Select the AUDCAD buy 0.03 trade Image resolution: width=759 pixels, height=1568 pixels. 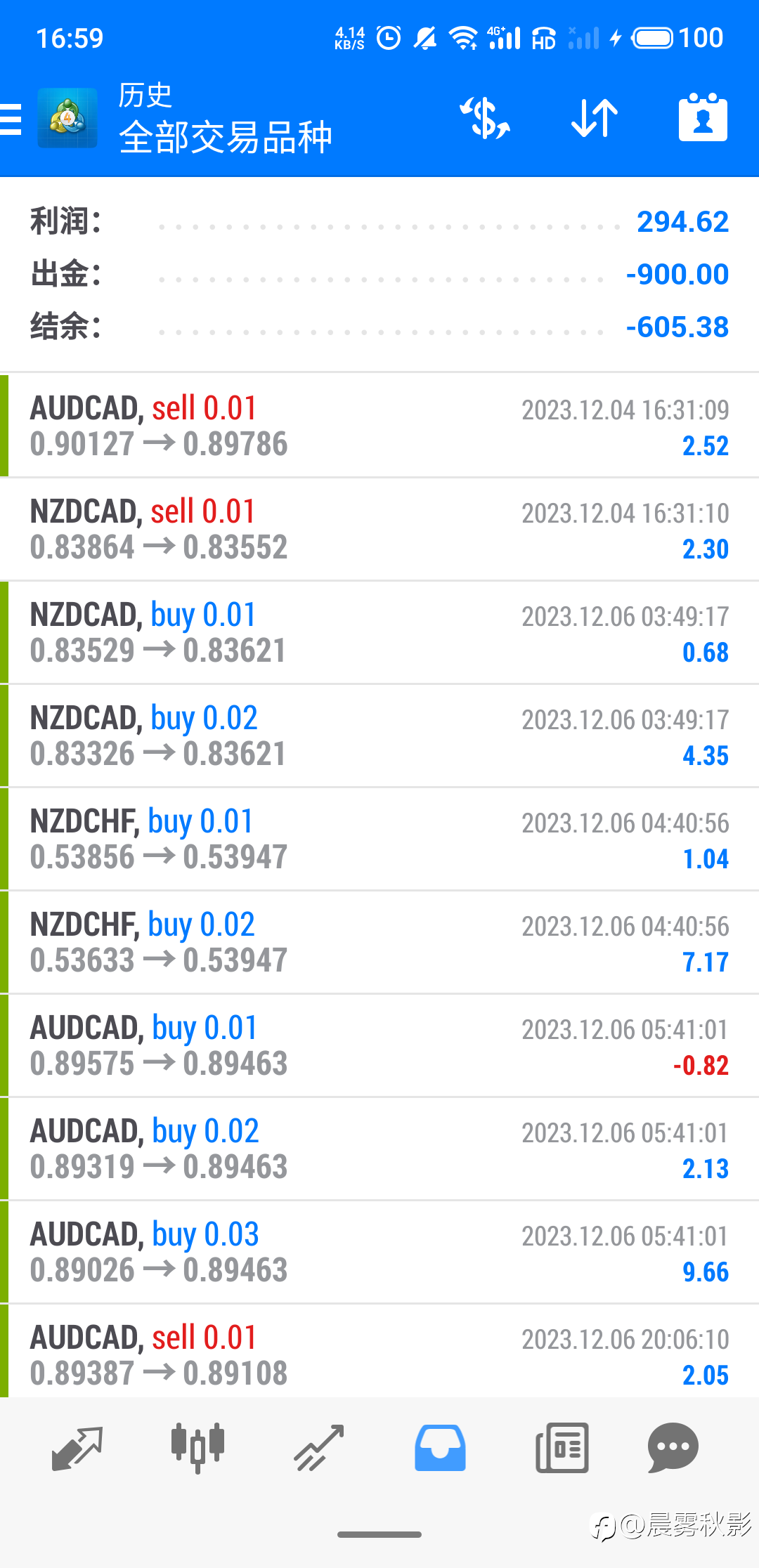tap(379, 1252)
